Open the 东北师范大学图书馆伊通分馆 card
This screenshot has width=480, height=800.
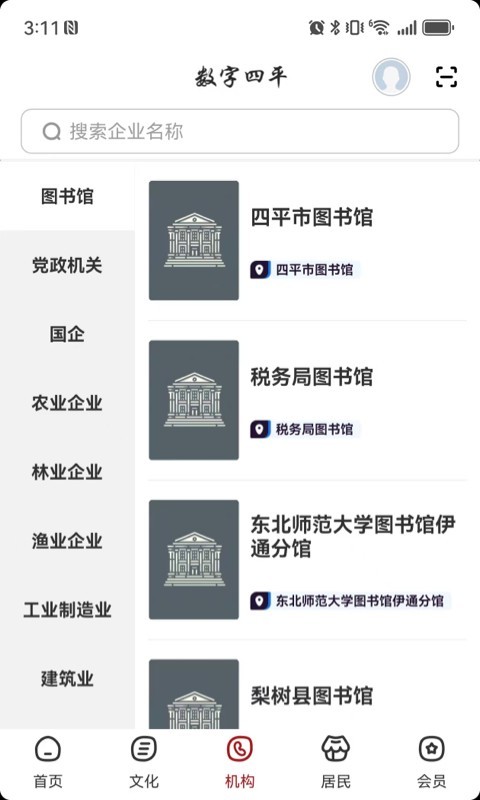tap(308, 560)
